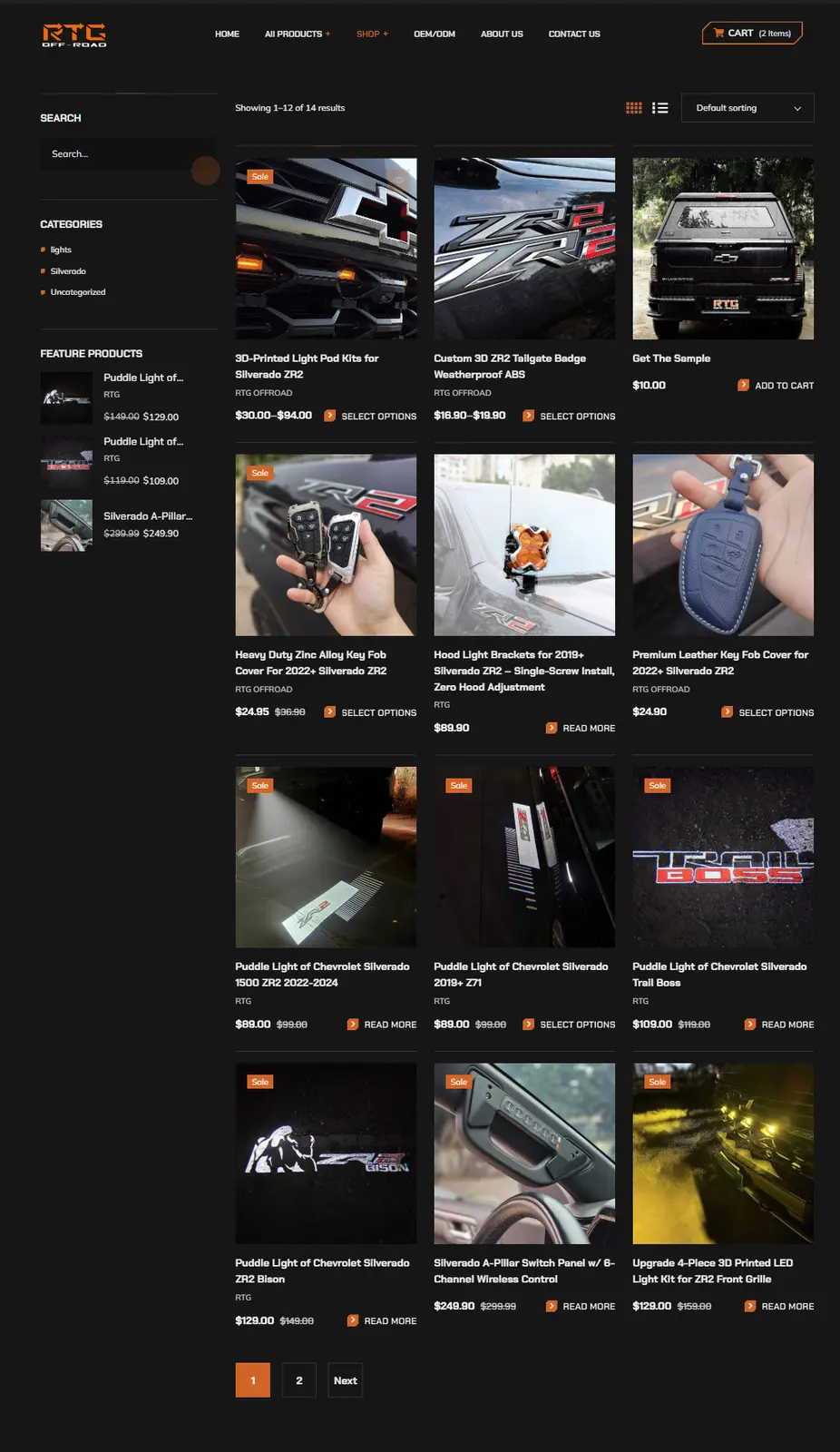This screenshot has height=1452, width=840.
Task: Select options for Puddle Light Silverado 2019+ Z71
Action: [569, 1025]
